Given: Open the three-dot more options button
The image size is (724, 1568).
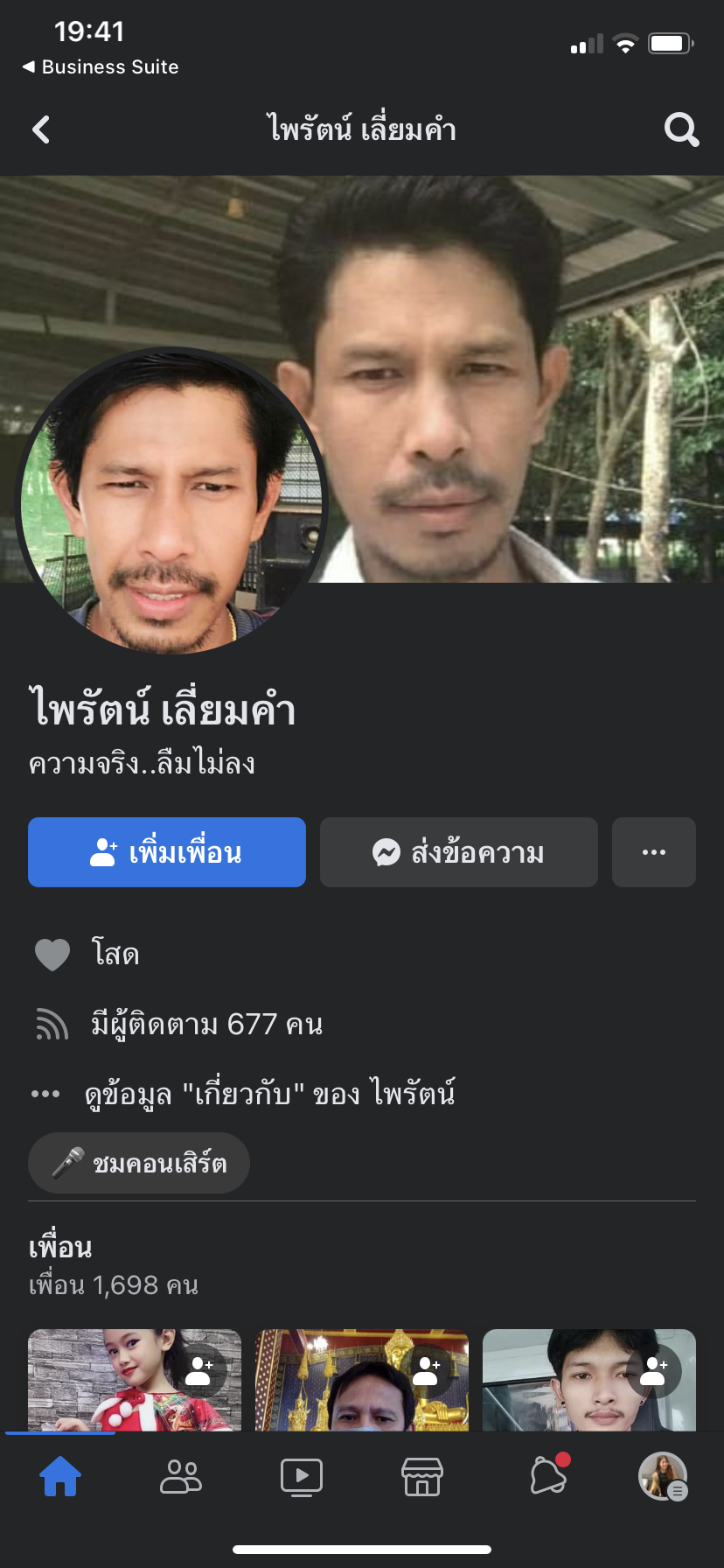Looking at the screenshot, I should point(654,852).
